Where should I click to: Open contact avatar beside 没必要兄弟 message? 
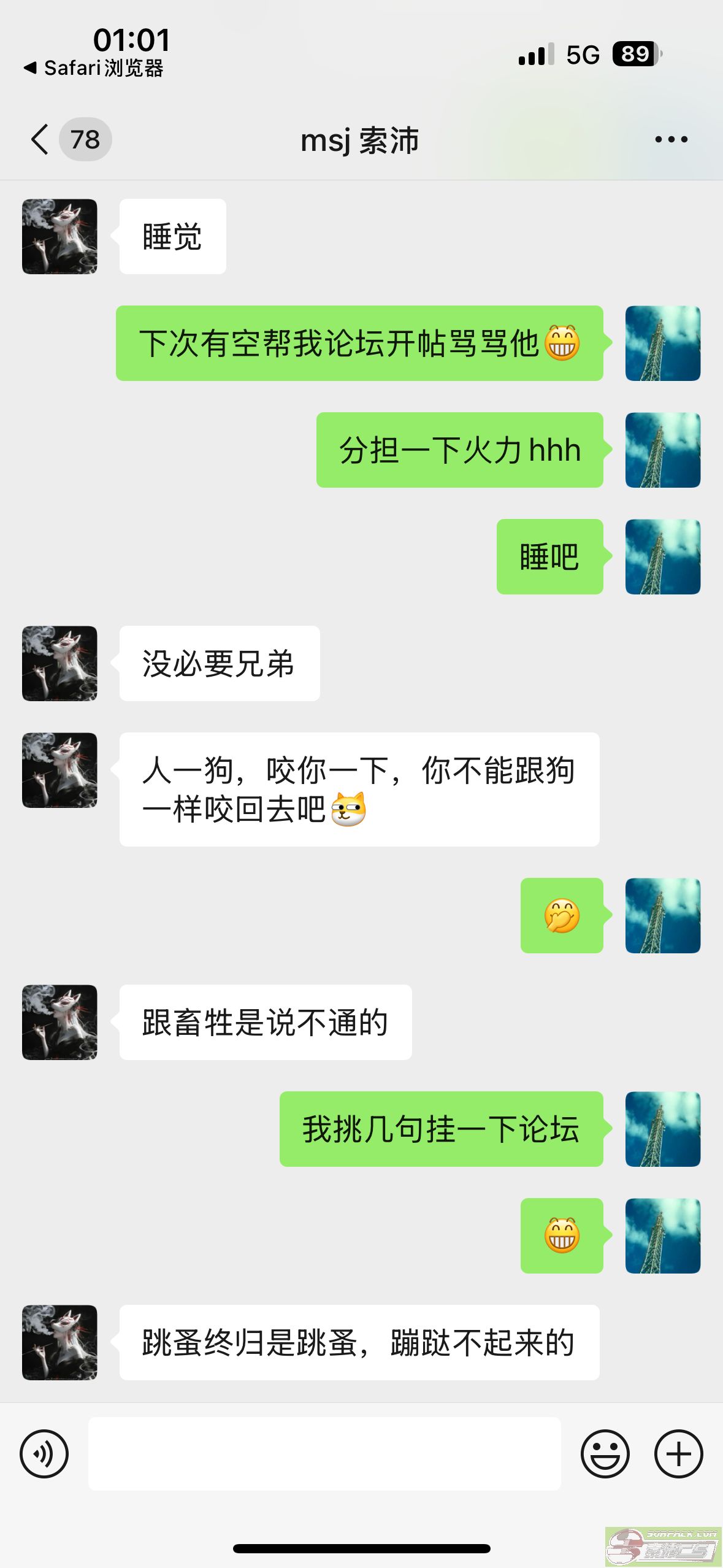(59, 663)
